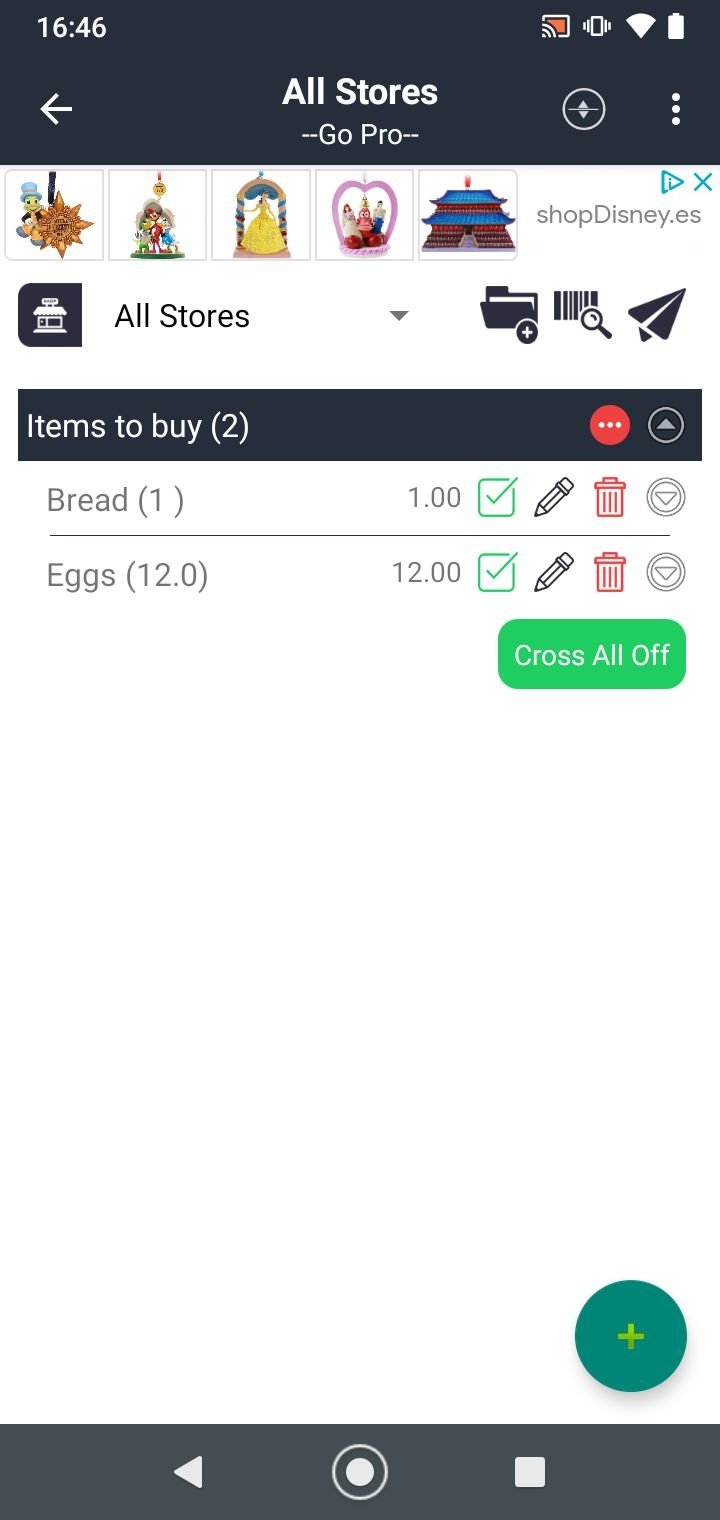
Task: Add a new item with plus button
Action: click(630, 1336)
